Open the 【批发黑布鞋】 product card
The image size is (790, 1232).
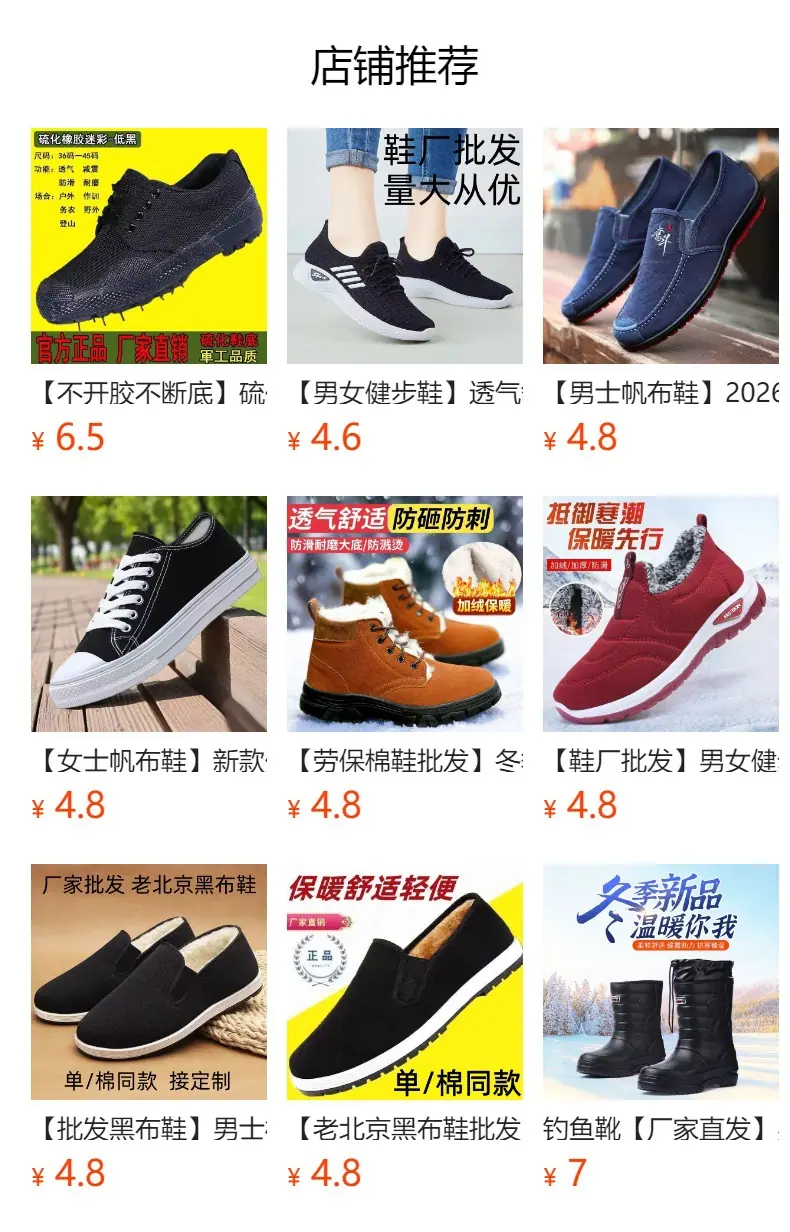click(x=149, y=1028)
